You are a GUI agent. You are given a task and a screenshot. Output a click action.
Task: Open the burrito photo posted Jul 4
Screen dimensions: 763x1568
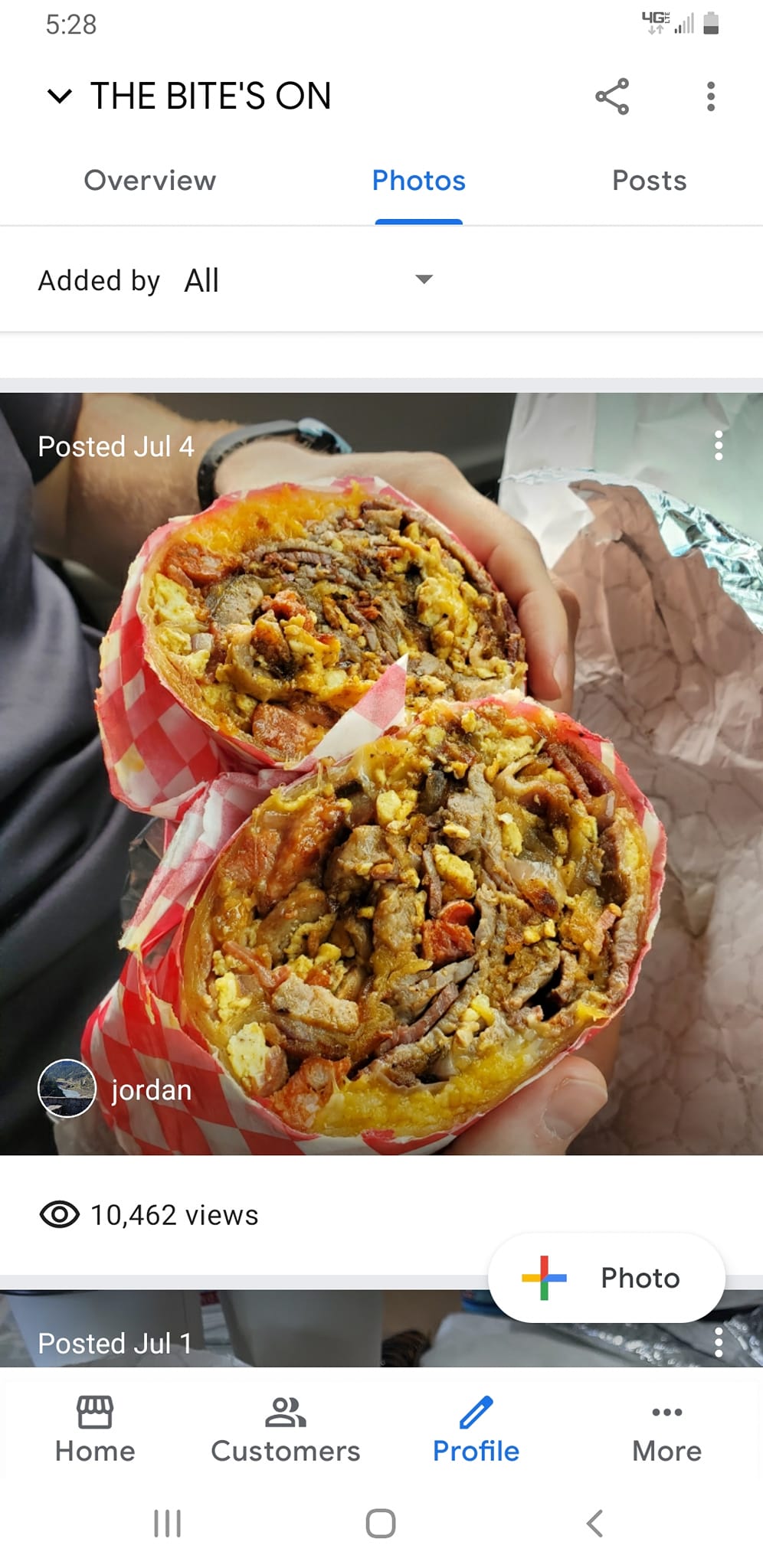tap(381, 773)
